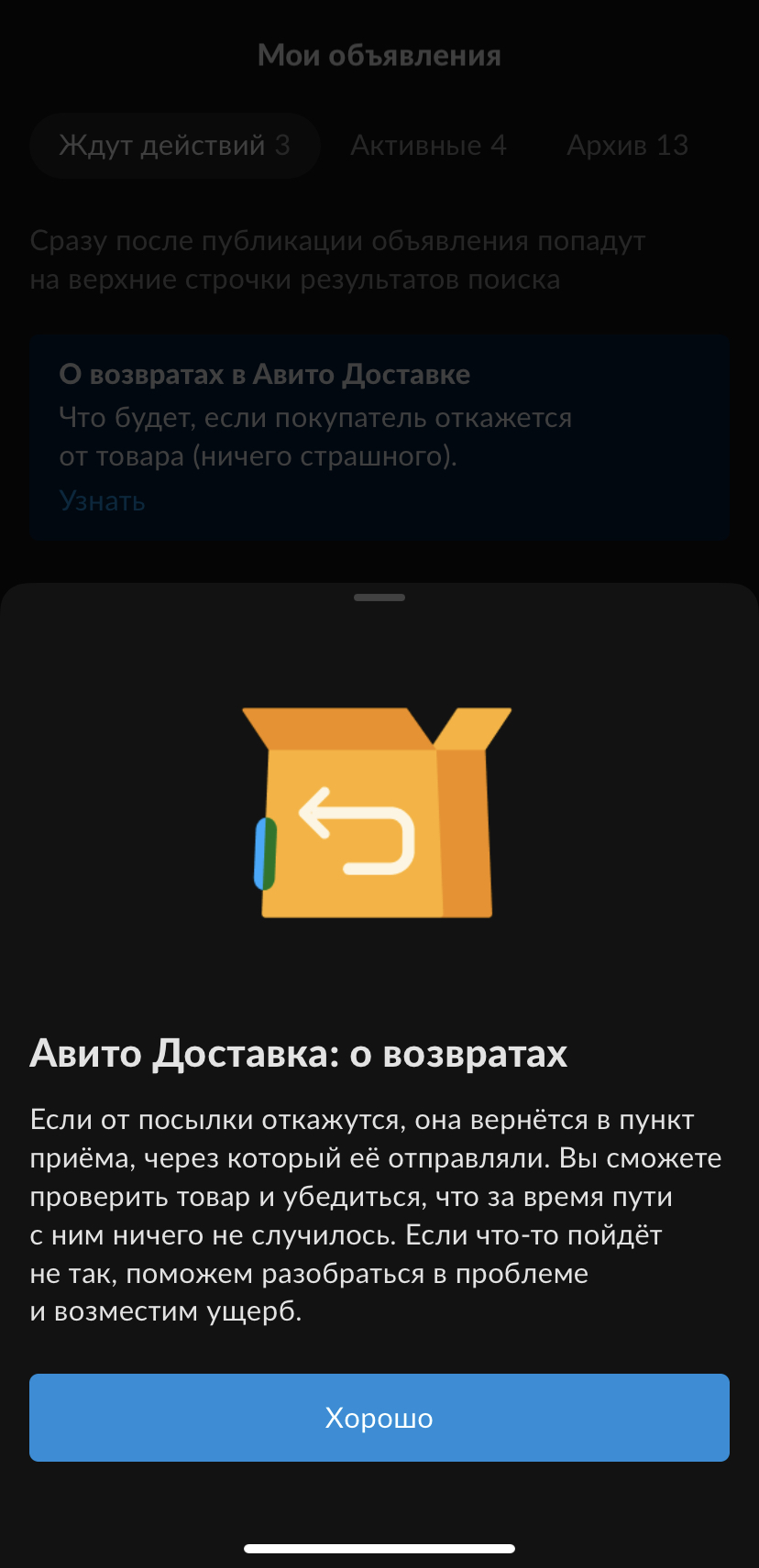Confirm with the Хорошо button
Viewport: 759px width, 1568px height.
tap(379, 1417)
